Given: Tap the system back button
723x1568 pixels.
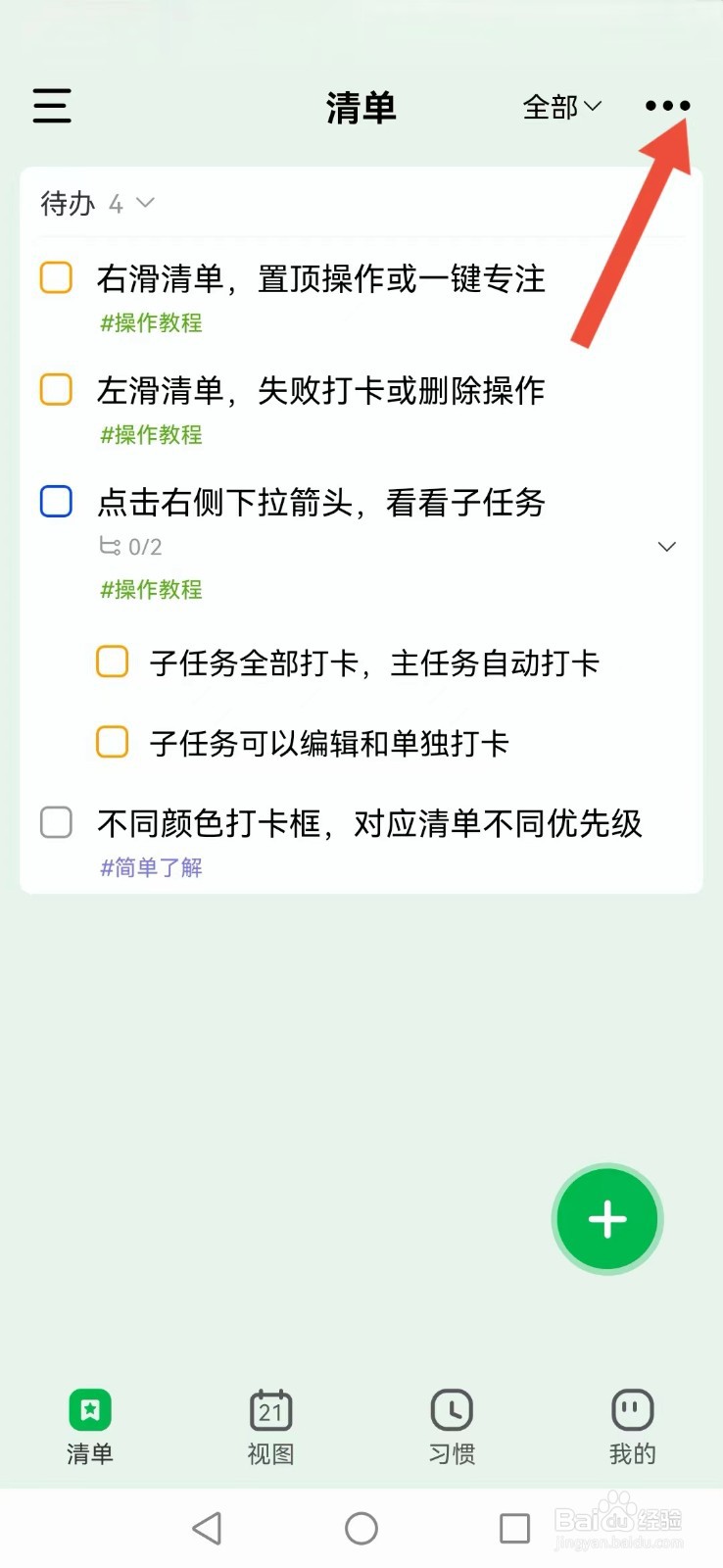Looking at the screenshot, I should pos(207,1528).
